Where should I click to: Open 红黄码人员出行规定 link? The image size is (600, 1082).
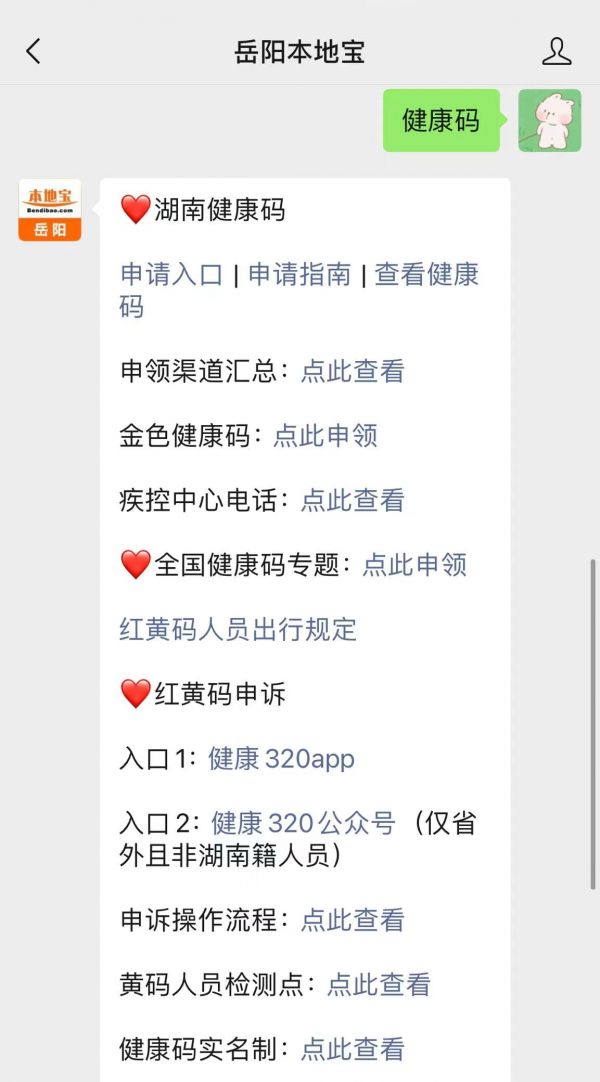pos(238,629)
